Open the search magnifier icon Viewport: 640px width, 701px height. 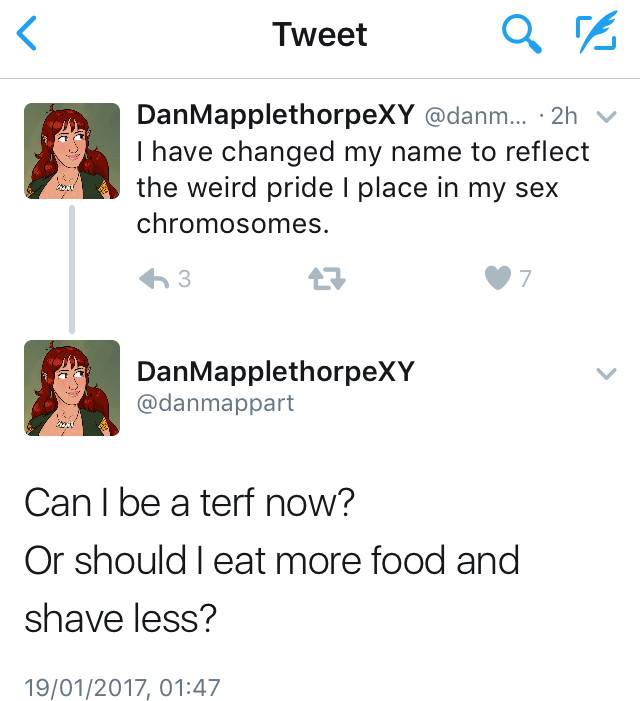coord(520,35)
